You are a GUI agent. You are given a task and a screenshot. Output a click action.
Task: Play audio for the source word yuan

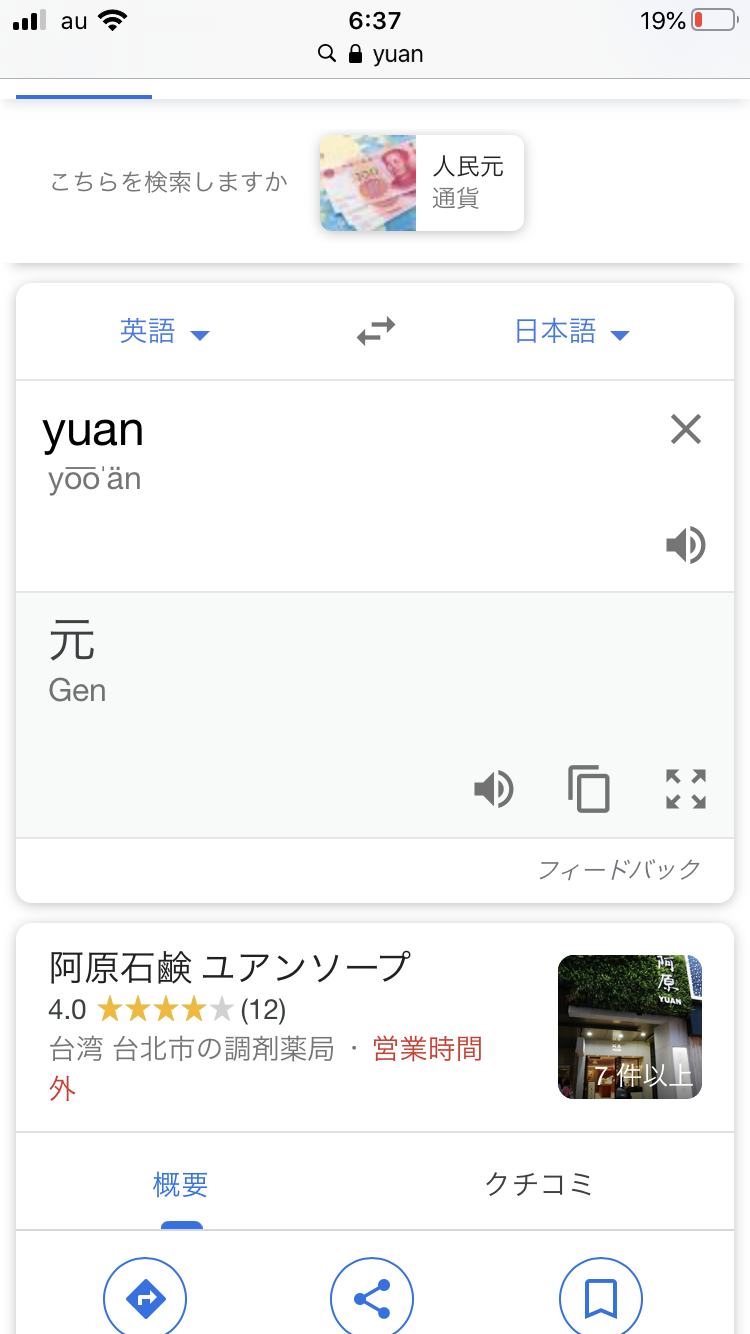pyautogui.click(x=686, y=546)
